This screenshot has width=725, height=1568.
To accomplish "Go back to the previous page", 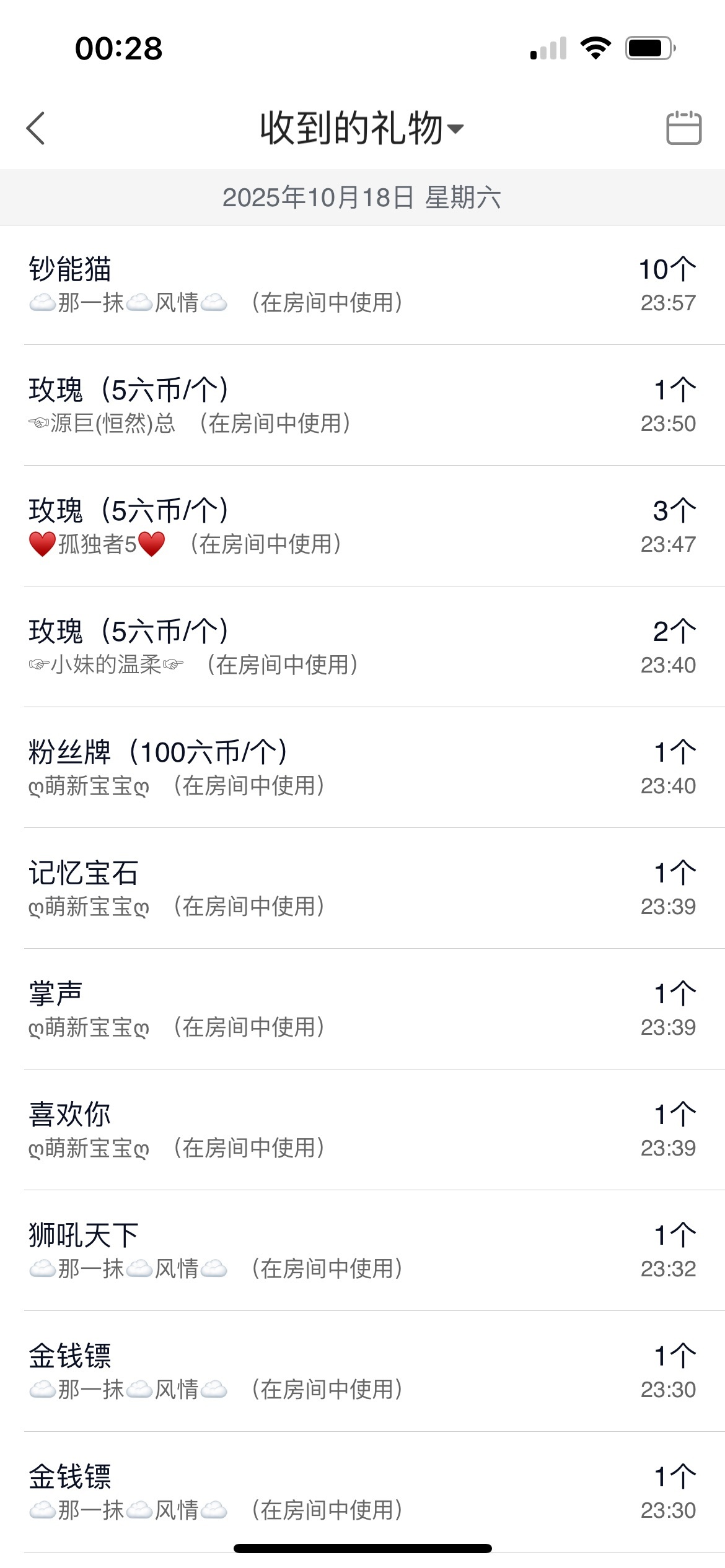I will tap(36, 128).
